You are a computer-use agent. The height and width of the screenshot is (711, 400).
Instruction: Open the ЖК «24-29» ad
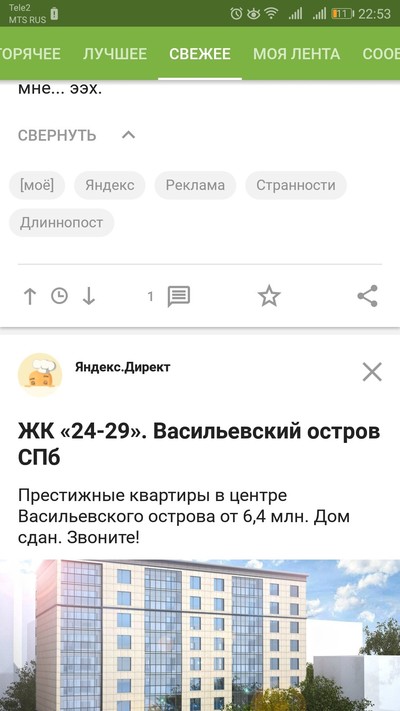pos(199,444)
